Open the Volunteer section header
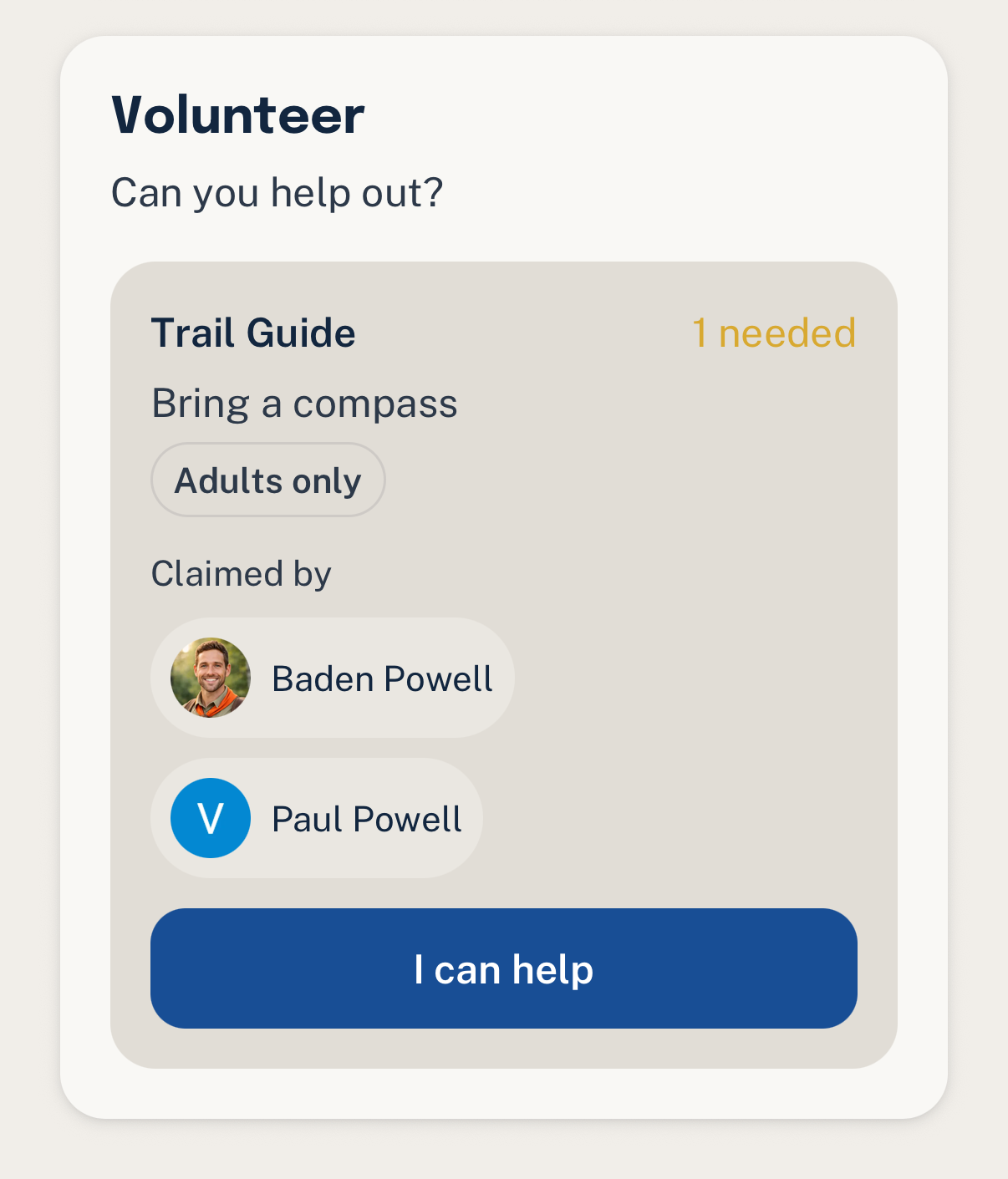This screenshot has width=1008, height=1179. point(238,114)
